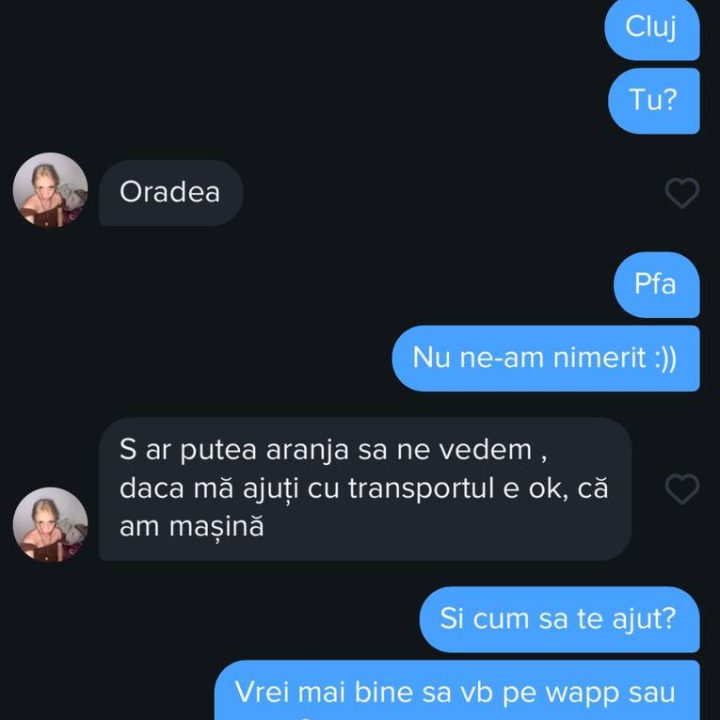Like the message about helping with transport
720x720 pixels.
682,489
